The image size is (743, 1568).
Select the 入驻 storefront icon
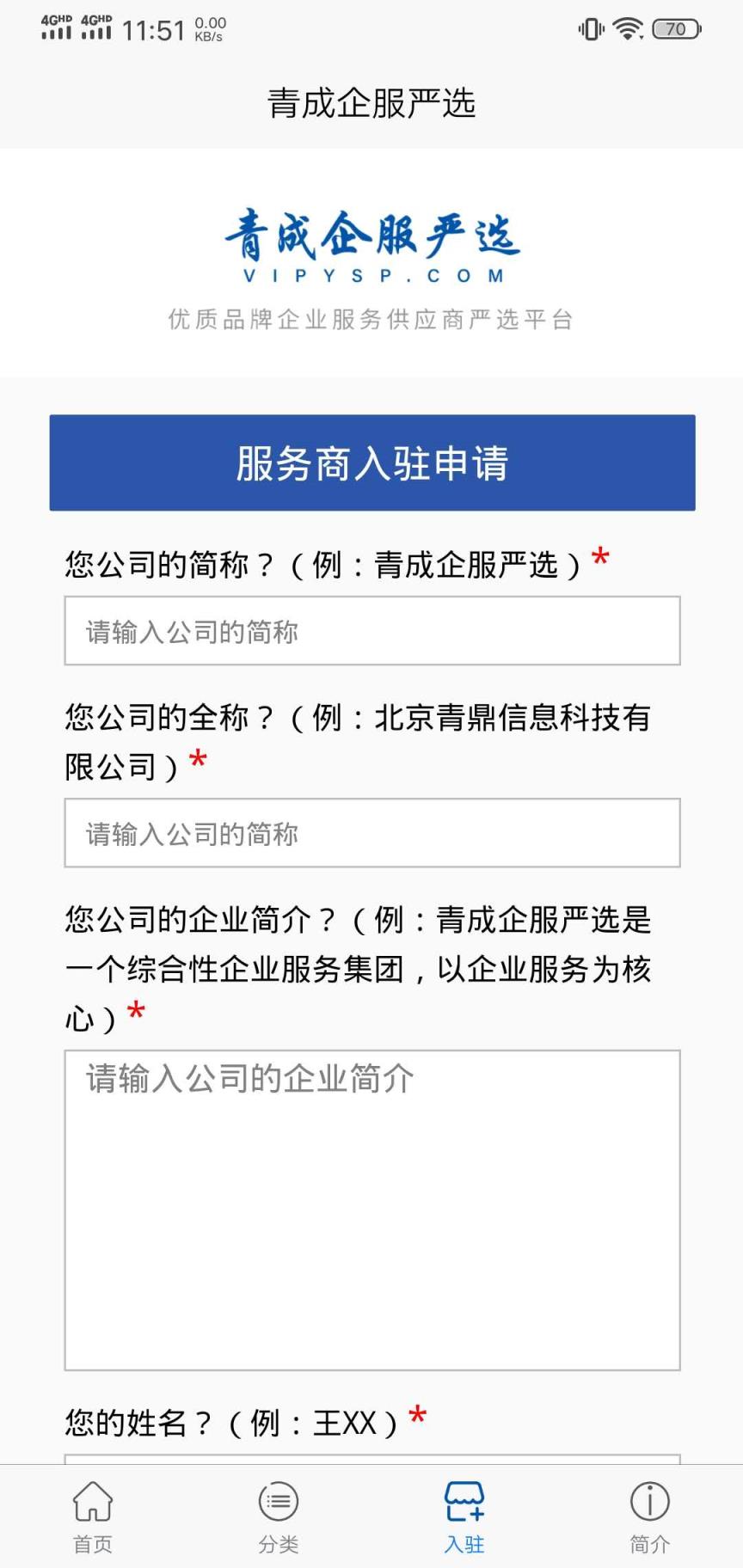pyautogui.click(x=464, y=1498)
